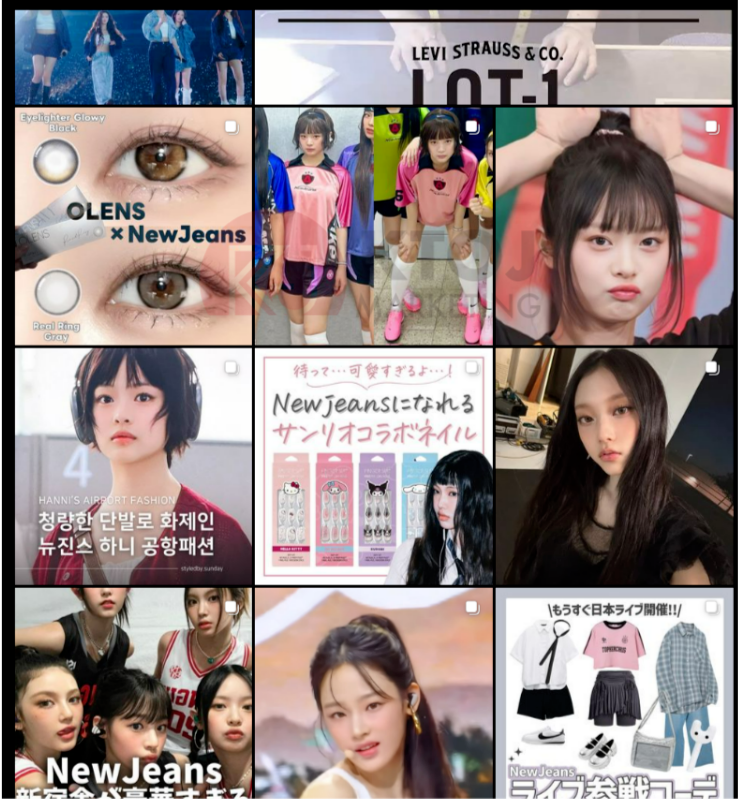Open the girl with hands on head post

614,226
